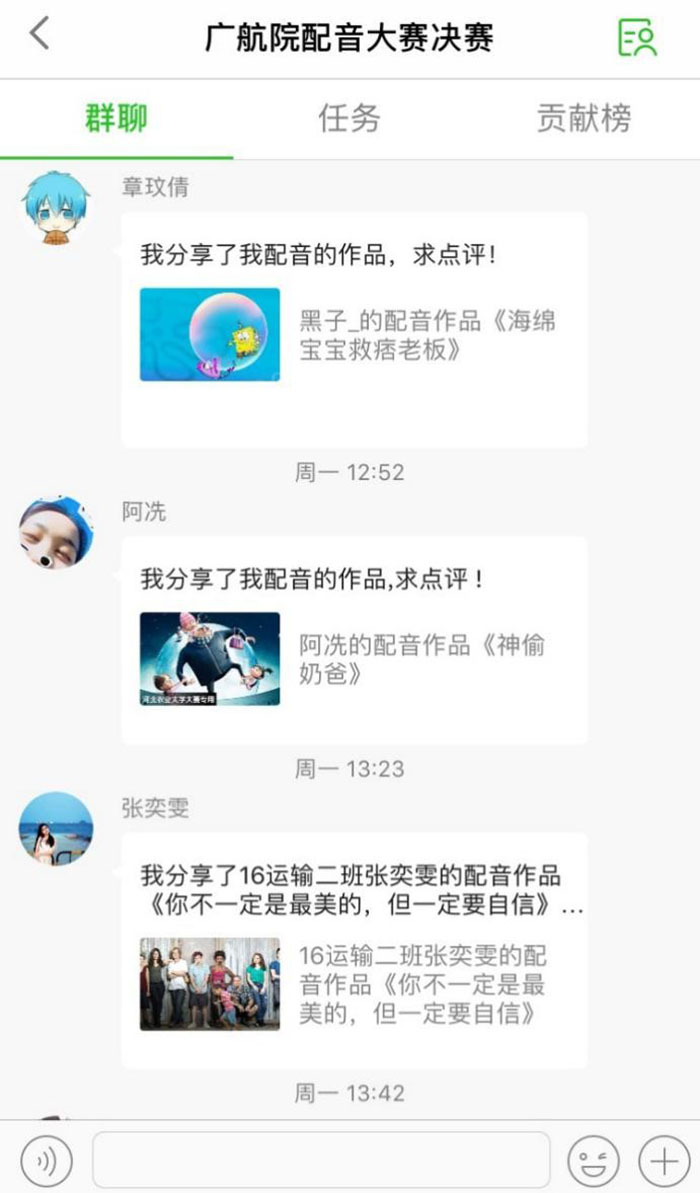Image resolution: width=700 pixels, height=1193 pixels.
Task: Select the 群聊 tab
Action: [116, 119]
